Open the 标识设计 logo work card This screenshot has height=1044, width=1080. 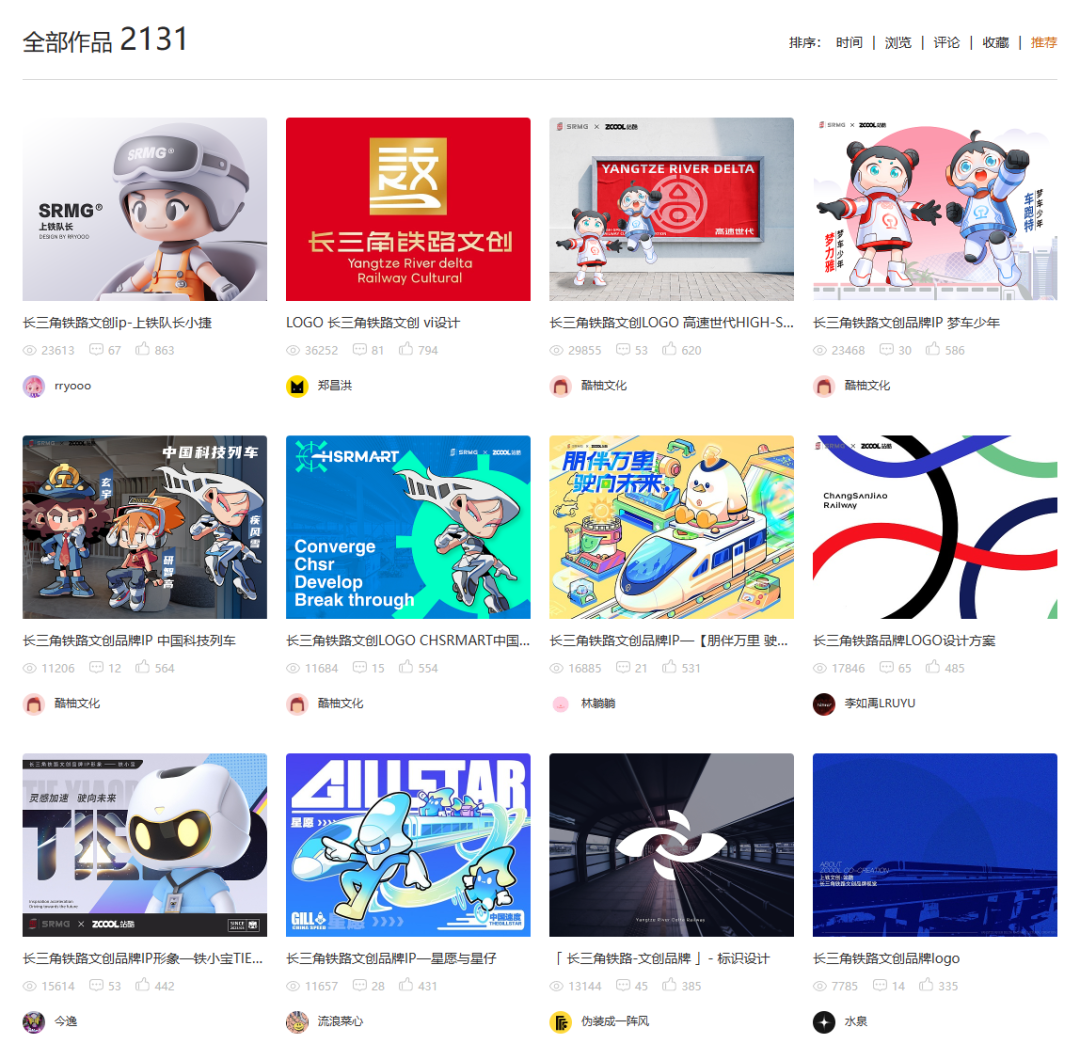coord(671,845)
